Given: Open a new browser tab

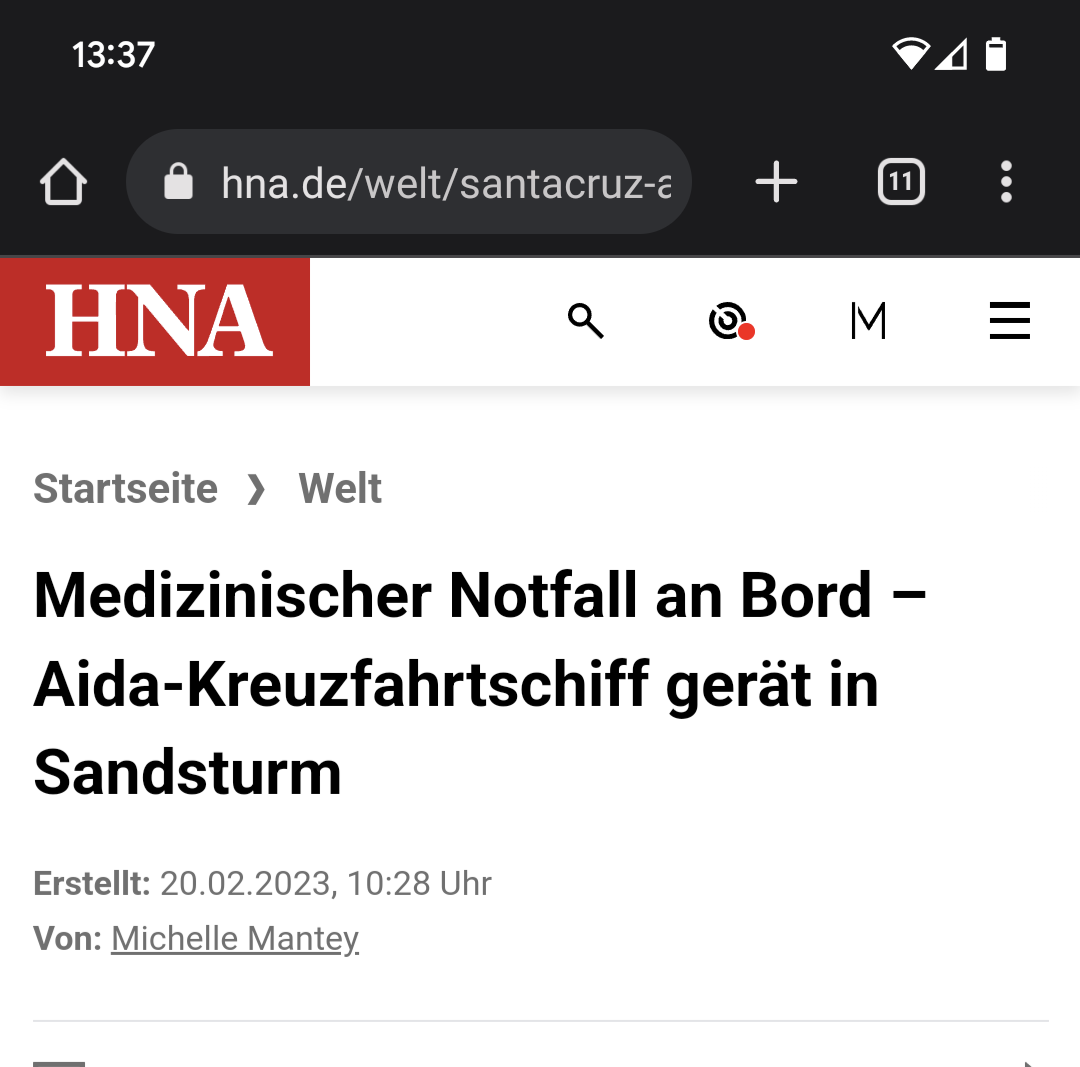Looking at the screenshot, I should tap(776, 183).
